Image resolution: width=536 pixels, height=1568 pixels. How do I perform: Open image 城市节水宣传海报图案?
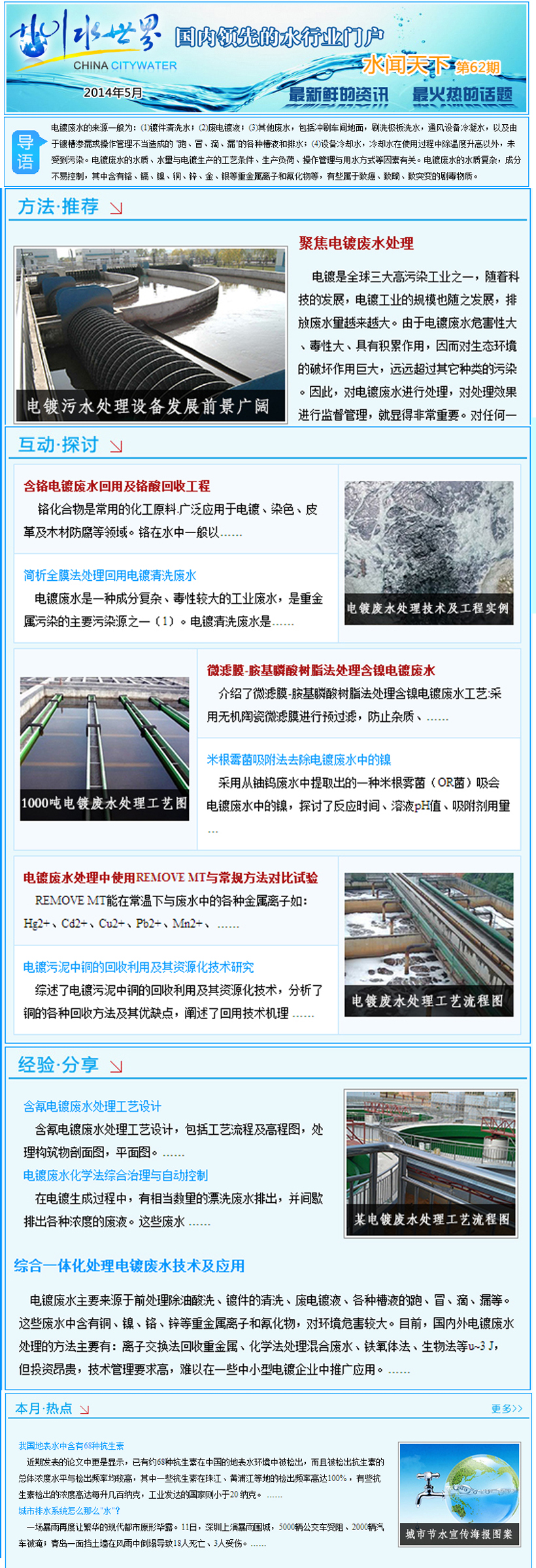[x=460, y=1494]
